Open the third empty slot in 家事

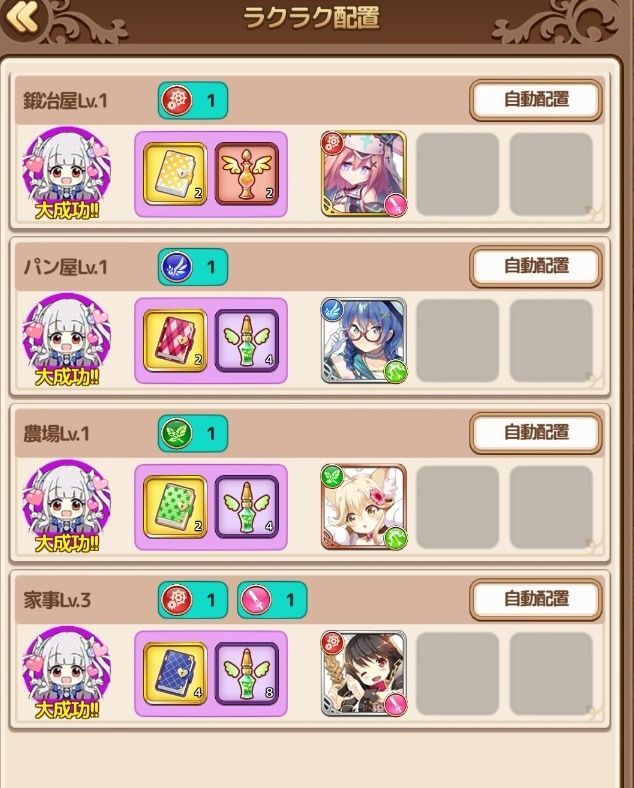click(x=551, y=673)
